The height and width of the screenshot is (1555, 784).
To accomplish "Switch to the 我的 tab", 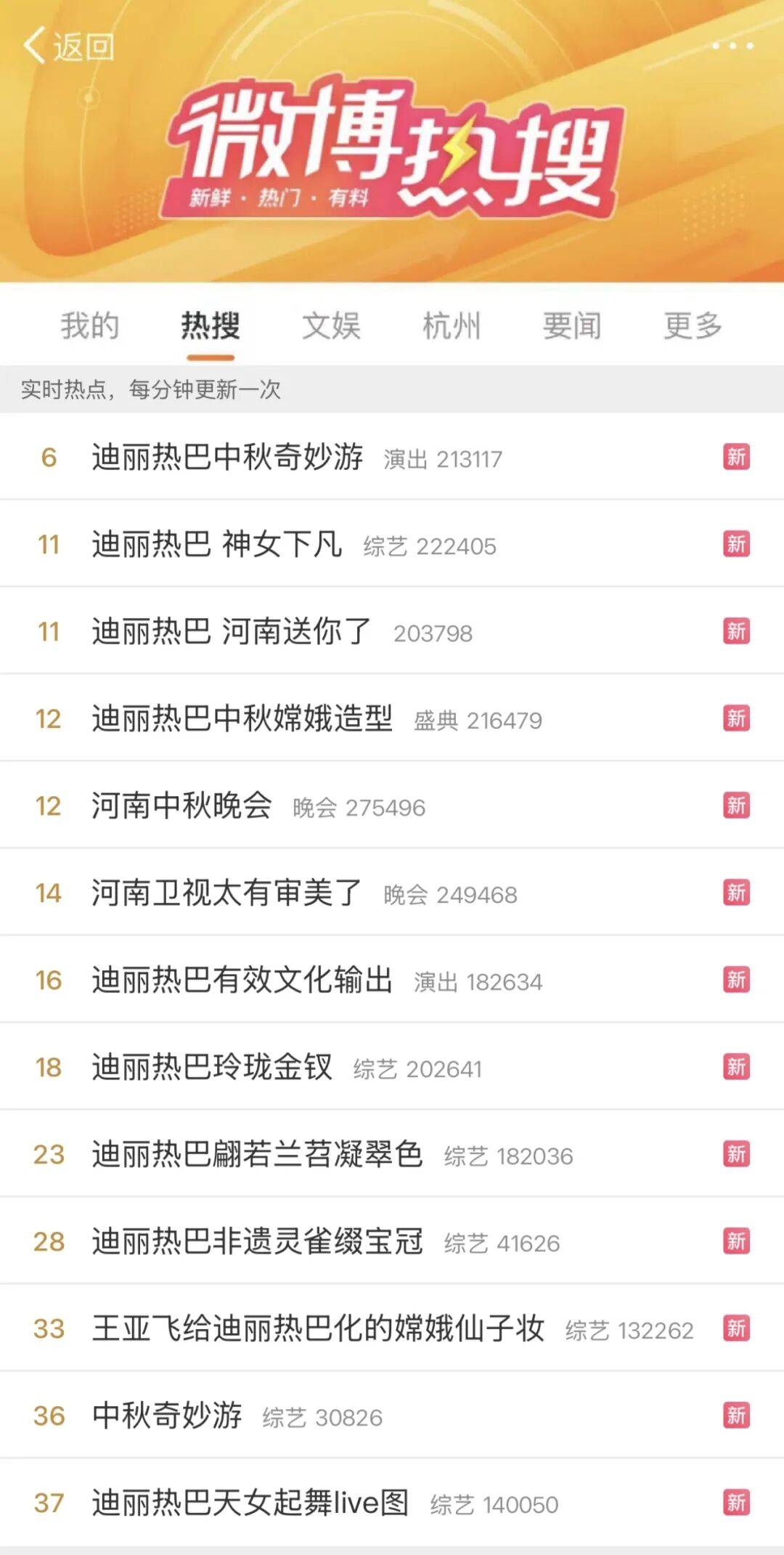I will tap(89, 325).
